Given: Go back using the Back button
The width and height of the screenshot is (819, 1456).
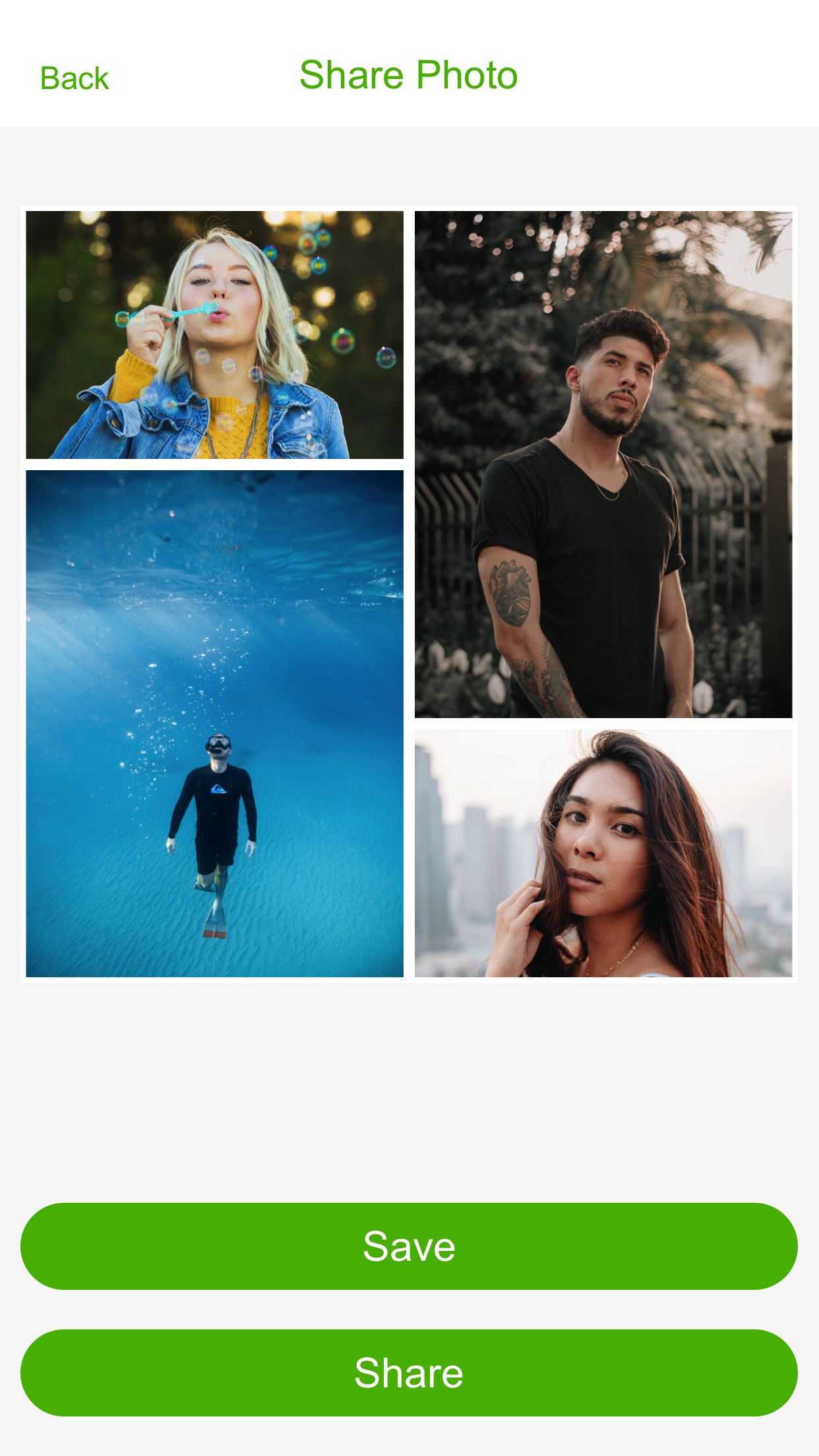Looking at the screenshot, I should (75, 78).
